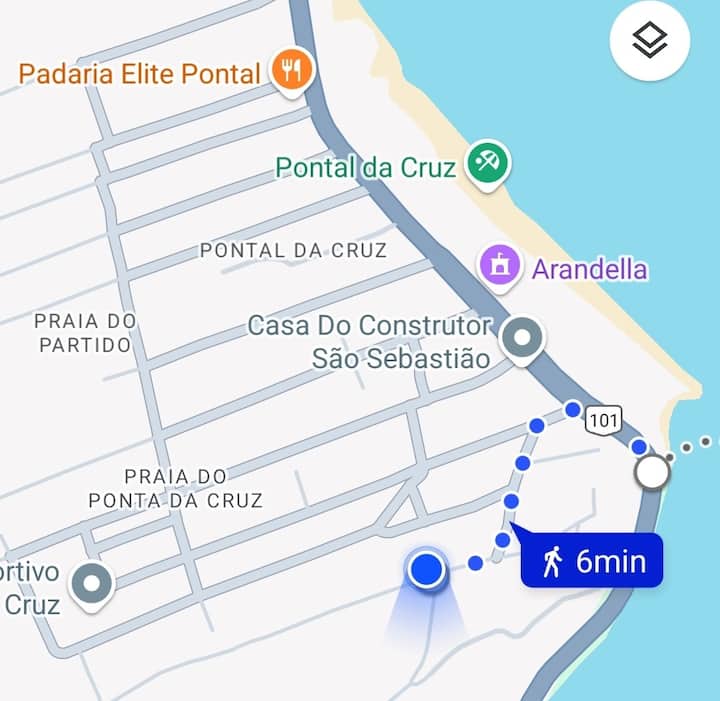The image size is (720, 701).
Task: Tap the 6min walking route label
Action: click(591, 562)
